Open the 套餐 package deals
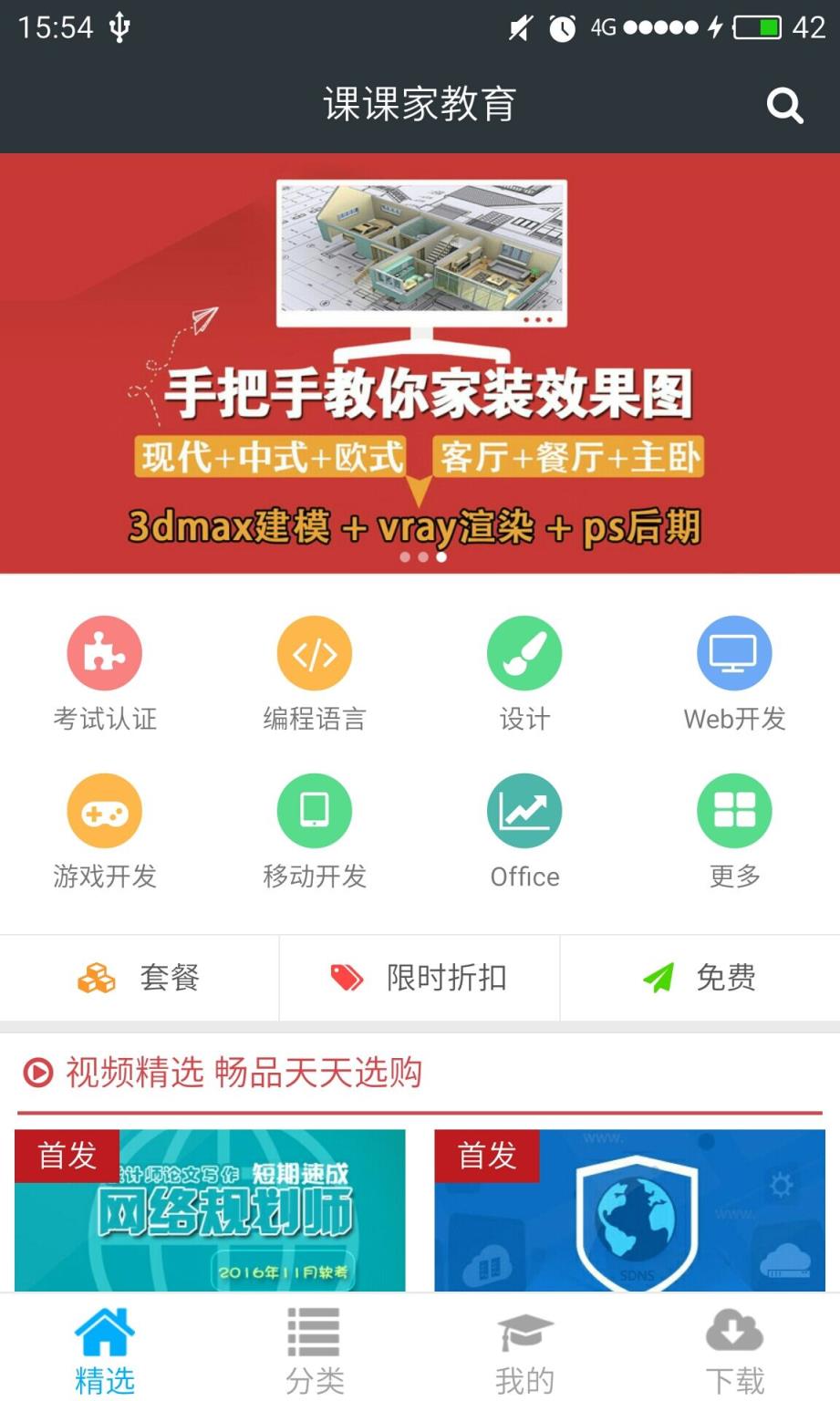The image size is (840, 1401). pos(140,977)
